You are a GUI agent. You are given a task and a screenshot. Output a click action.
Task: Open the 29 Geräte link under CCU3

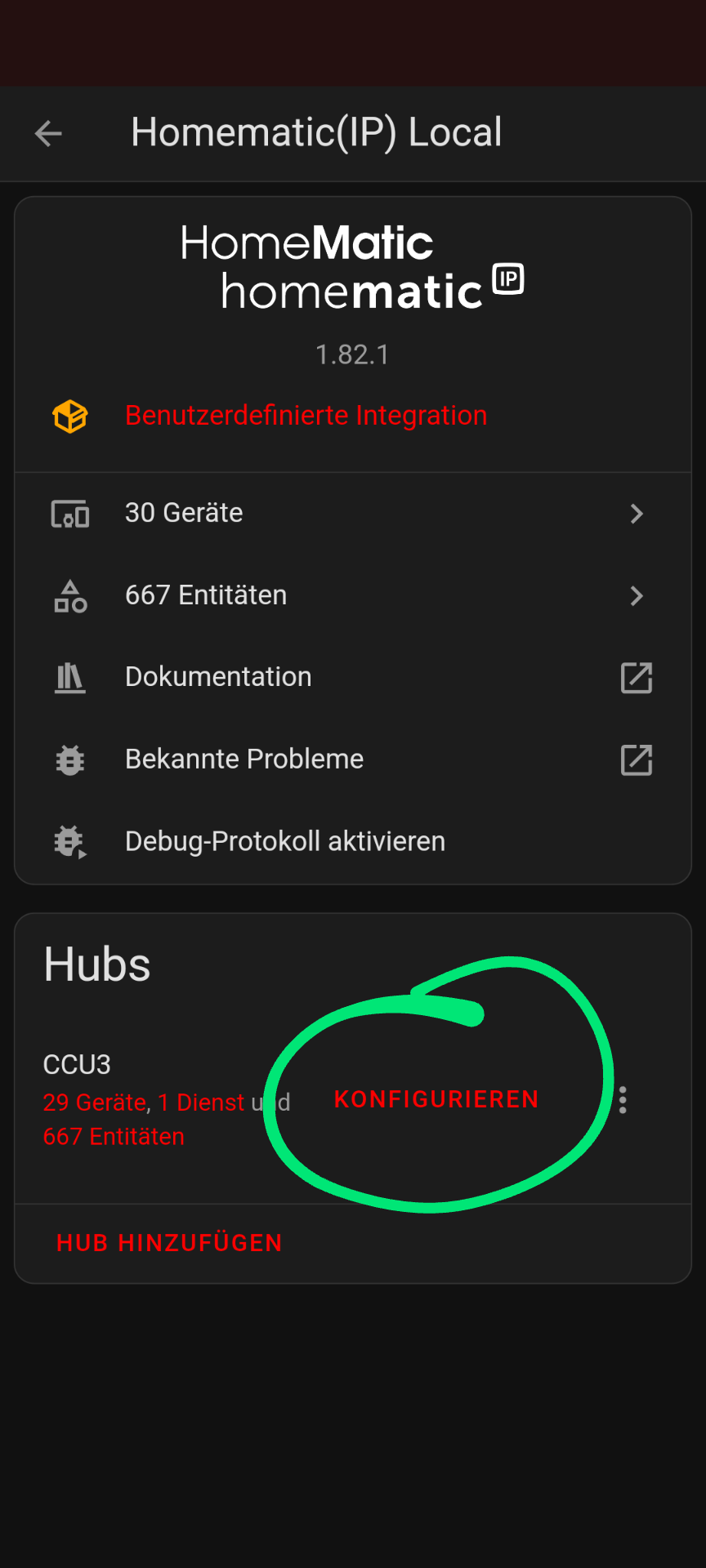pyautogui.click(x=96, y=1102)
